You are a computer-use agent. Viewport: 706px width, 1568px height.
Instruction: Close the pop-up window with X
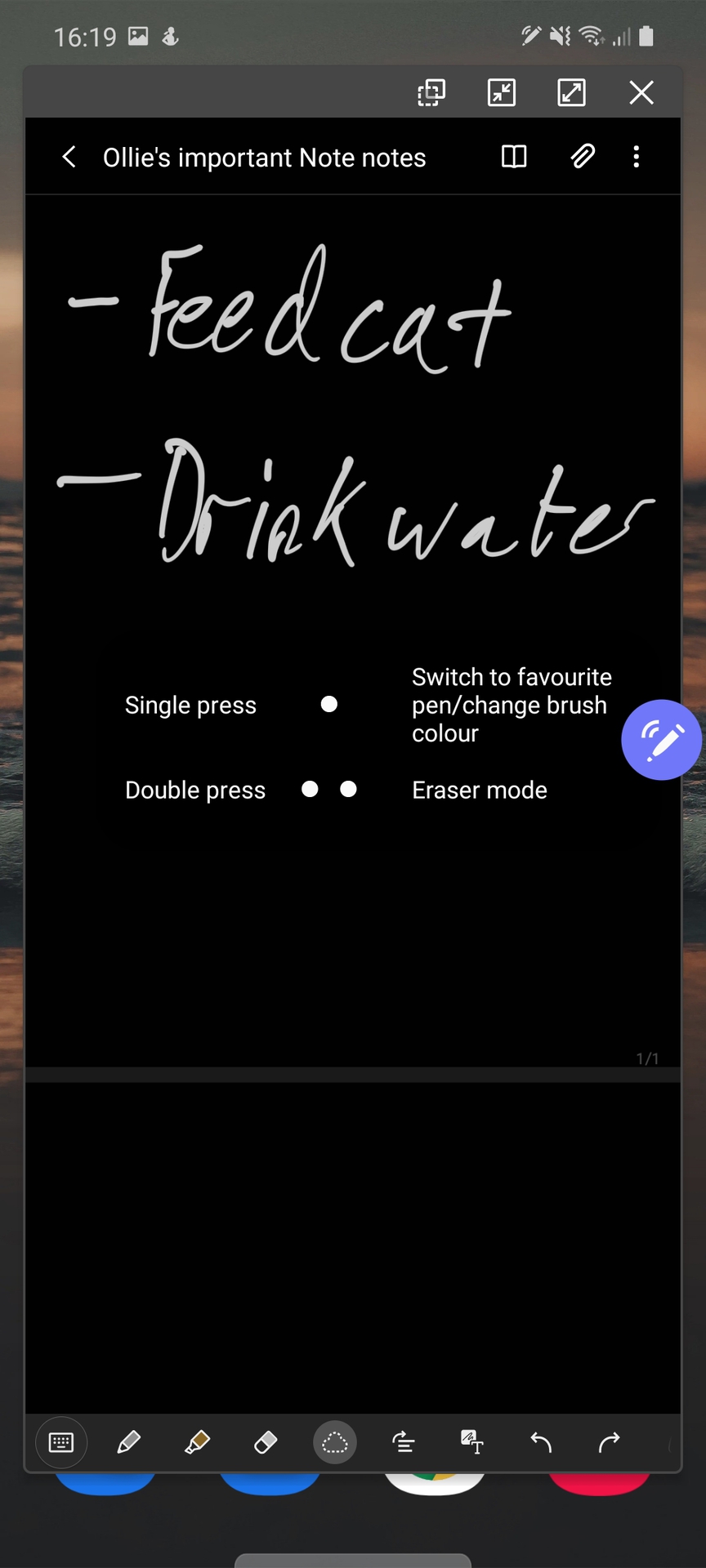click(641, 93)
